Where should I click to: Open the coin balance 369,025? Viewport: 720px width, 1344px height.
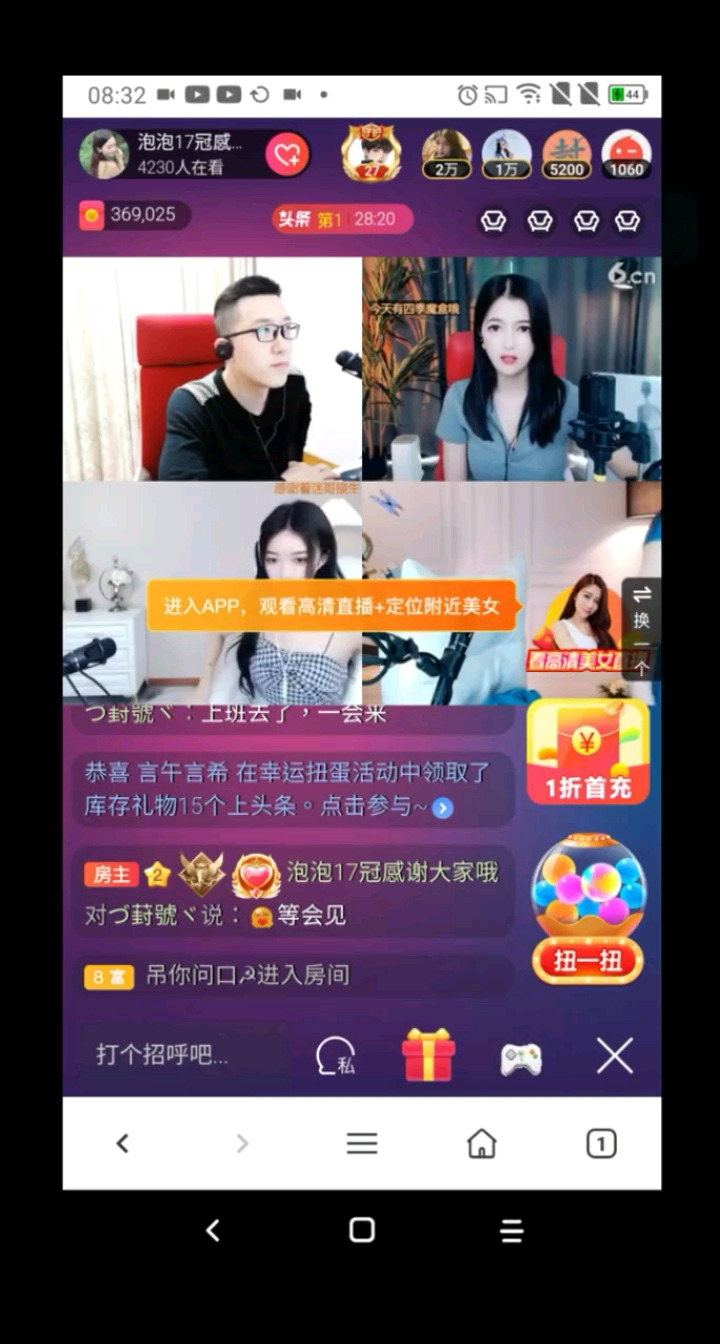pyautogui.click(x=134, y=215)
